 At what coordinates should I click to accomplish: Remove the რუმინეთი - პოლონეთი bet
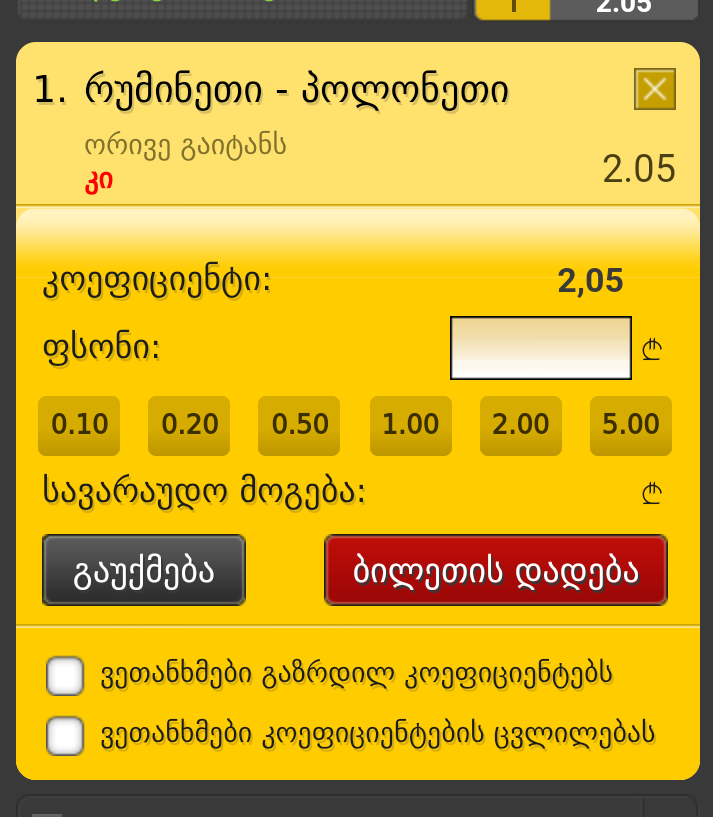coord(655,89)
